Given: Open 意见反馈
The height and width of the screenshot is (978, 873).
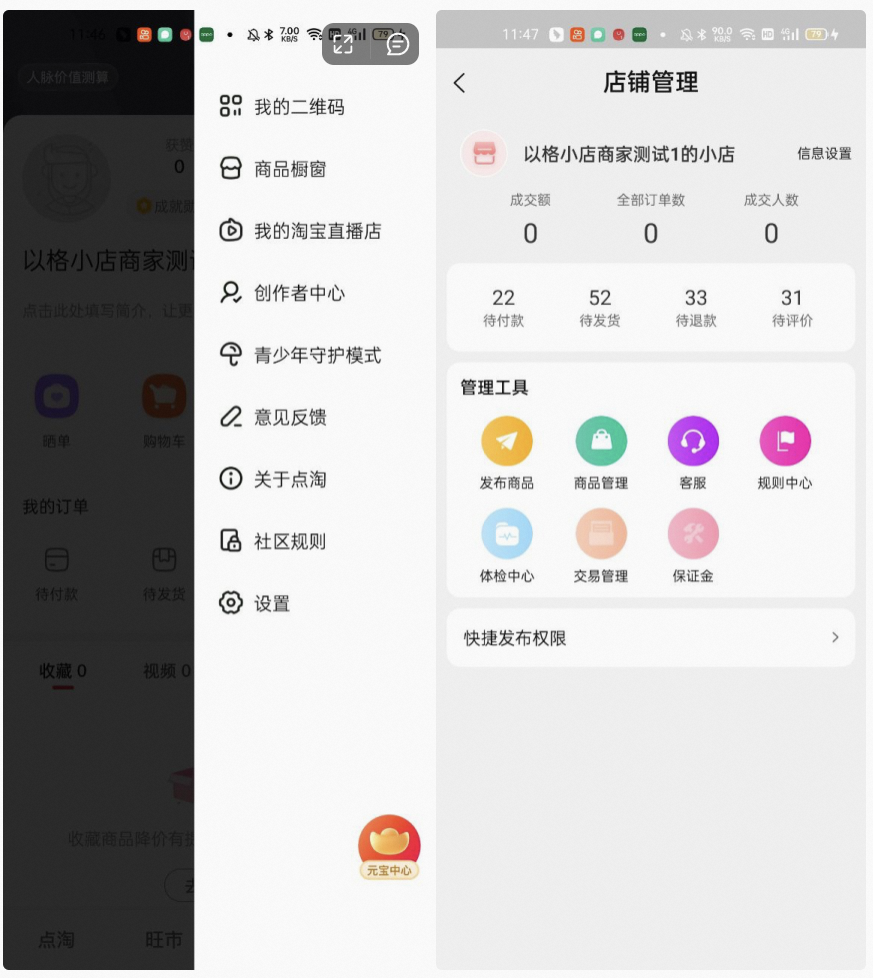Looking at the screenshot, I should (289, 417).
